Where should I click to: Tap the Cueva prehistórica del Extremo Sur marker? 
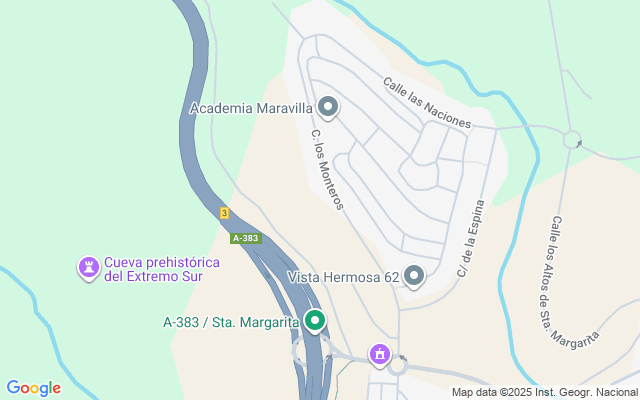(89, 267)
